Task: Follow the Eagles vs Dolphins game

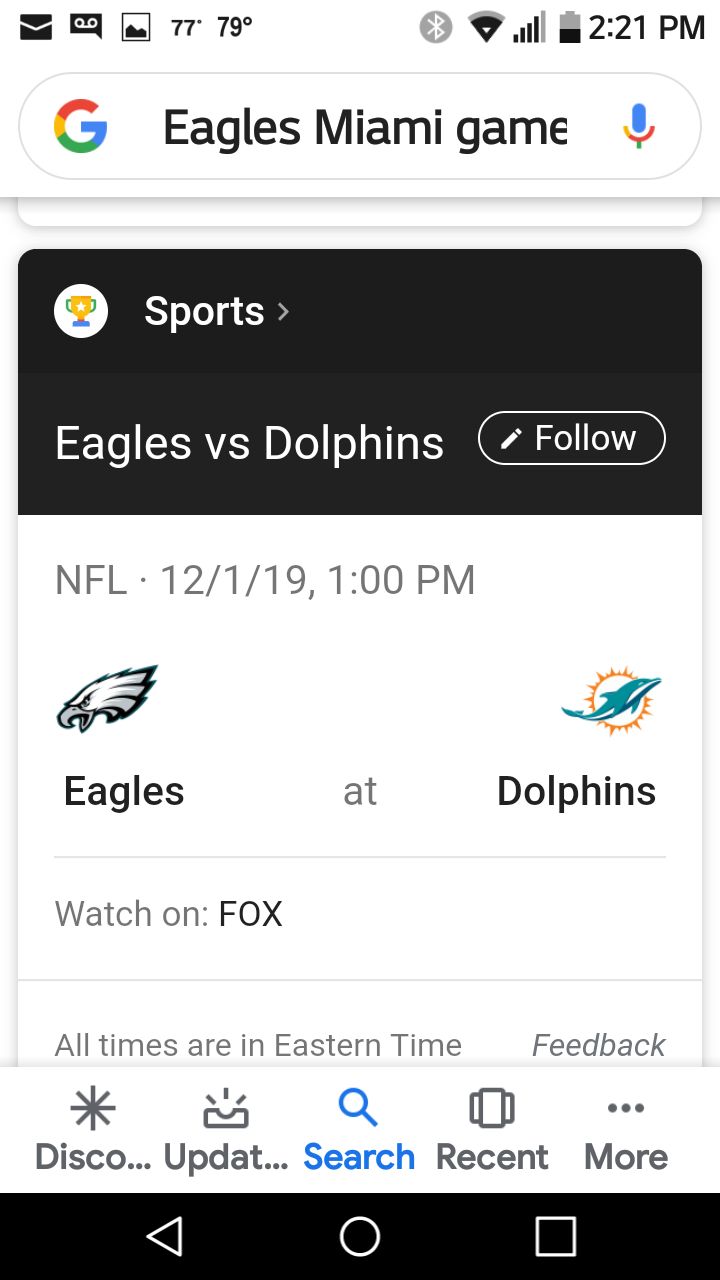Action: click(x=572, y=439)
